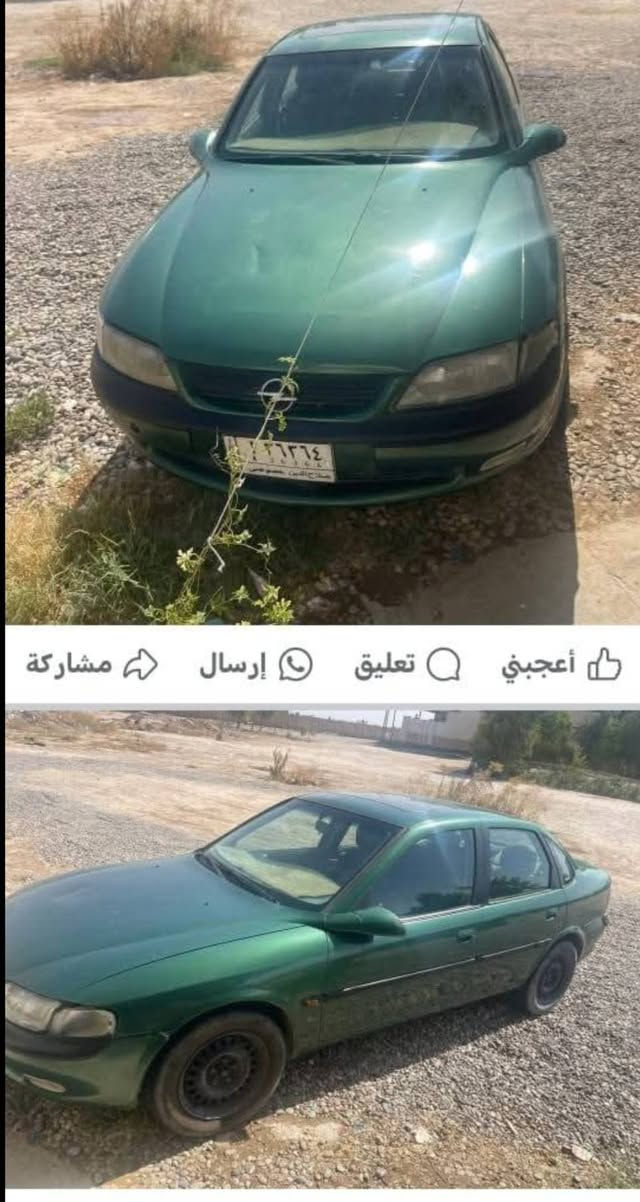
Task: Like this green car post
Action: (561, 664)
